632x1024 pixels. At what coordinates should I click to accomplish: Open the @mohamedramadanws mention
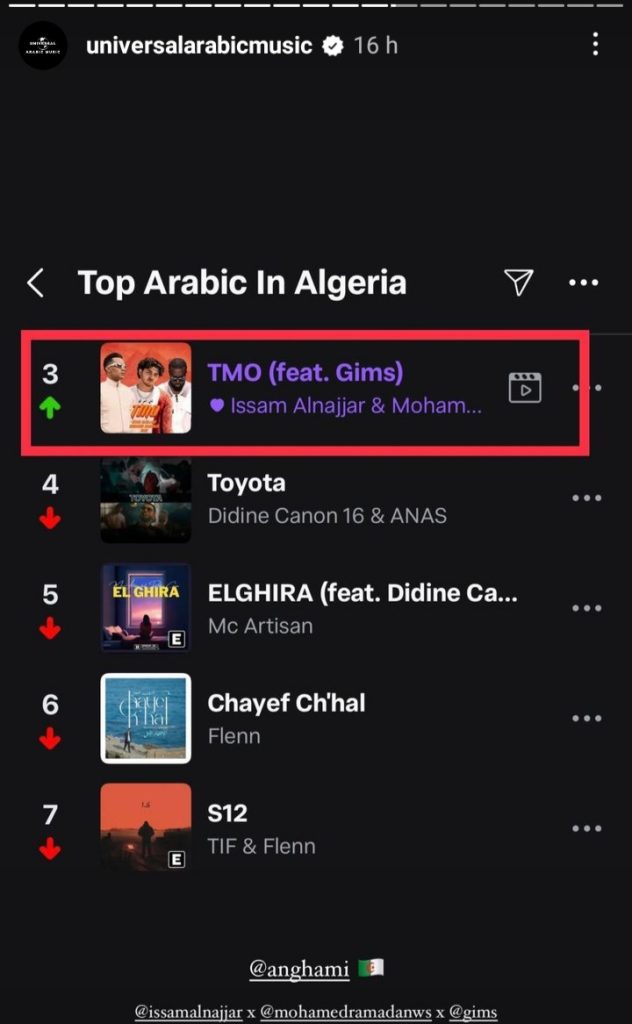(x=346, y=1011)
